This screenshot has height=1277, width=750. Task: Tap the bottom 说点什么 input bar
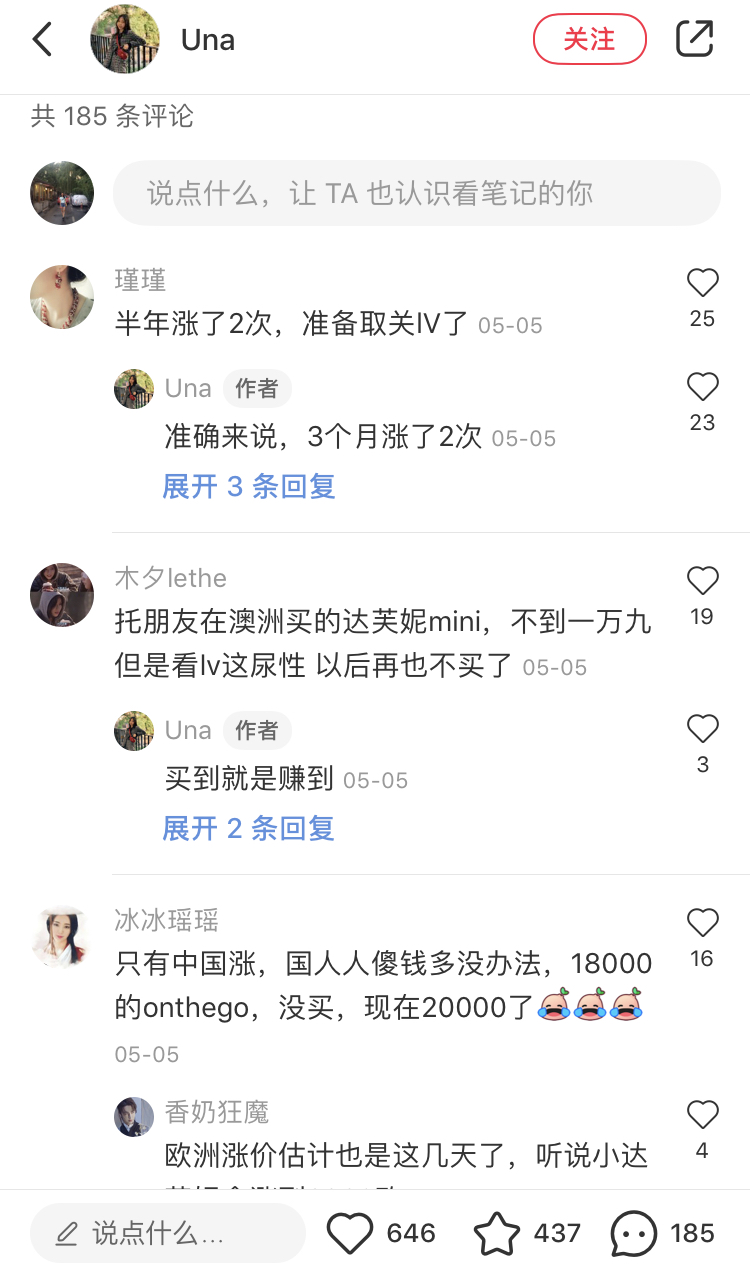tap(167, 1233)
